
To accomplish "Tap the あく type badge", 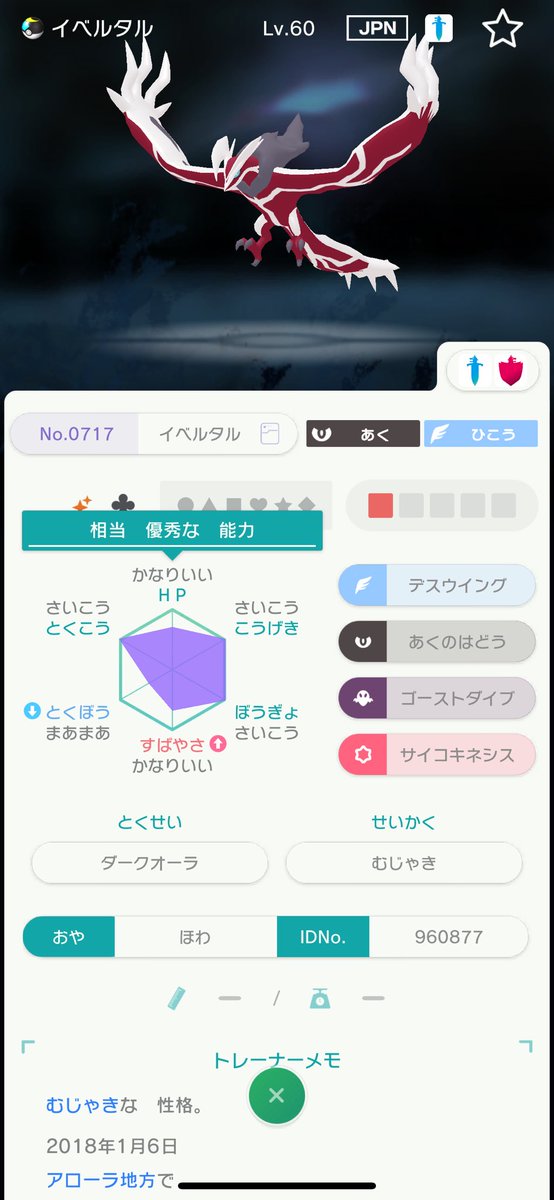I will [363, 434].
